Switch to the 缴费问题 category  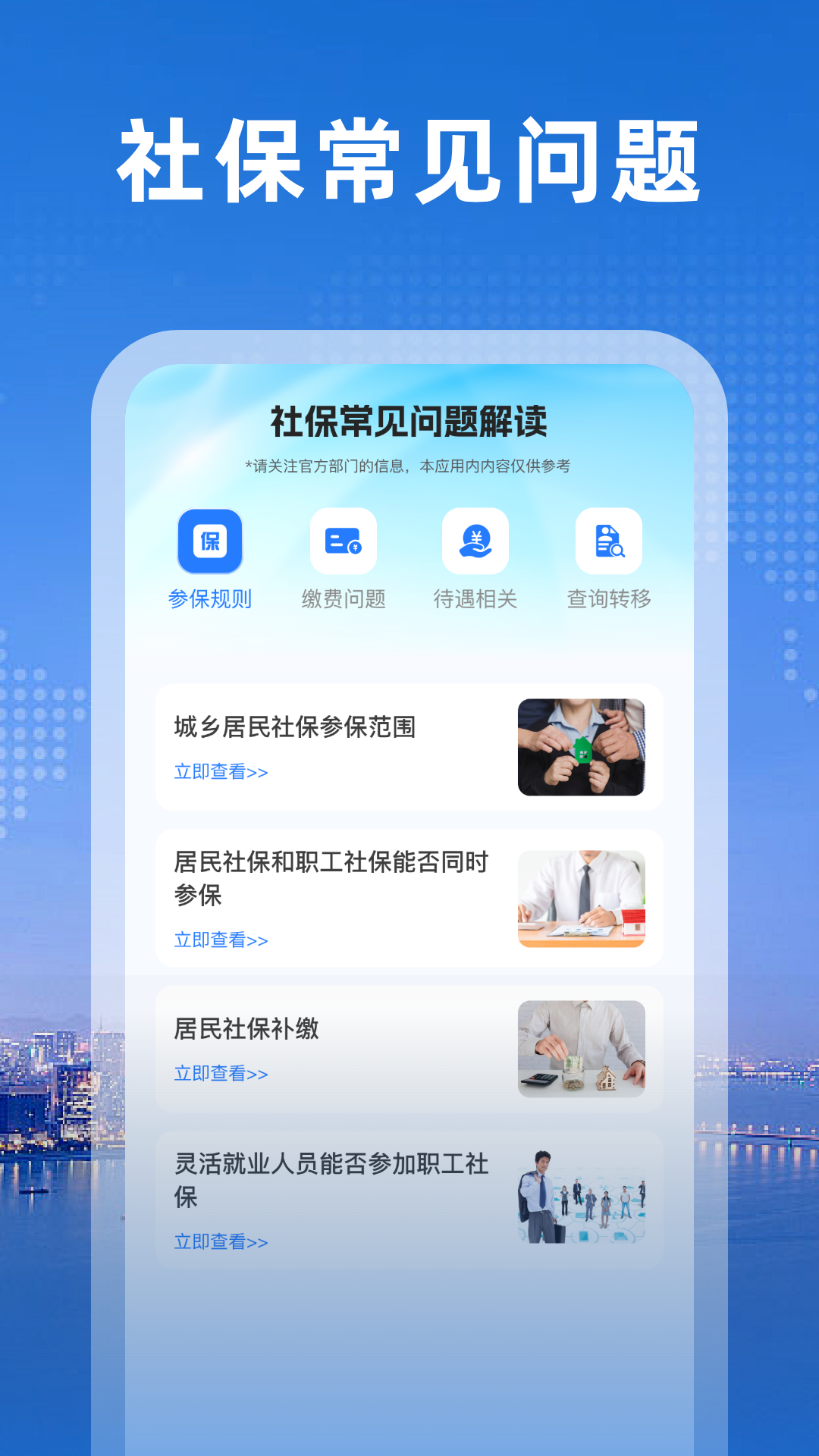pos(343,599)
